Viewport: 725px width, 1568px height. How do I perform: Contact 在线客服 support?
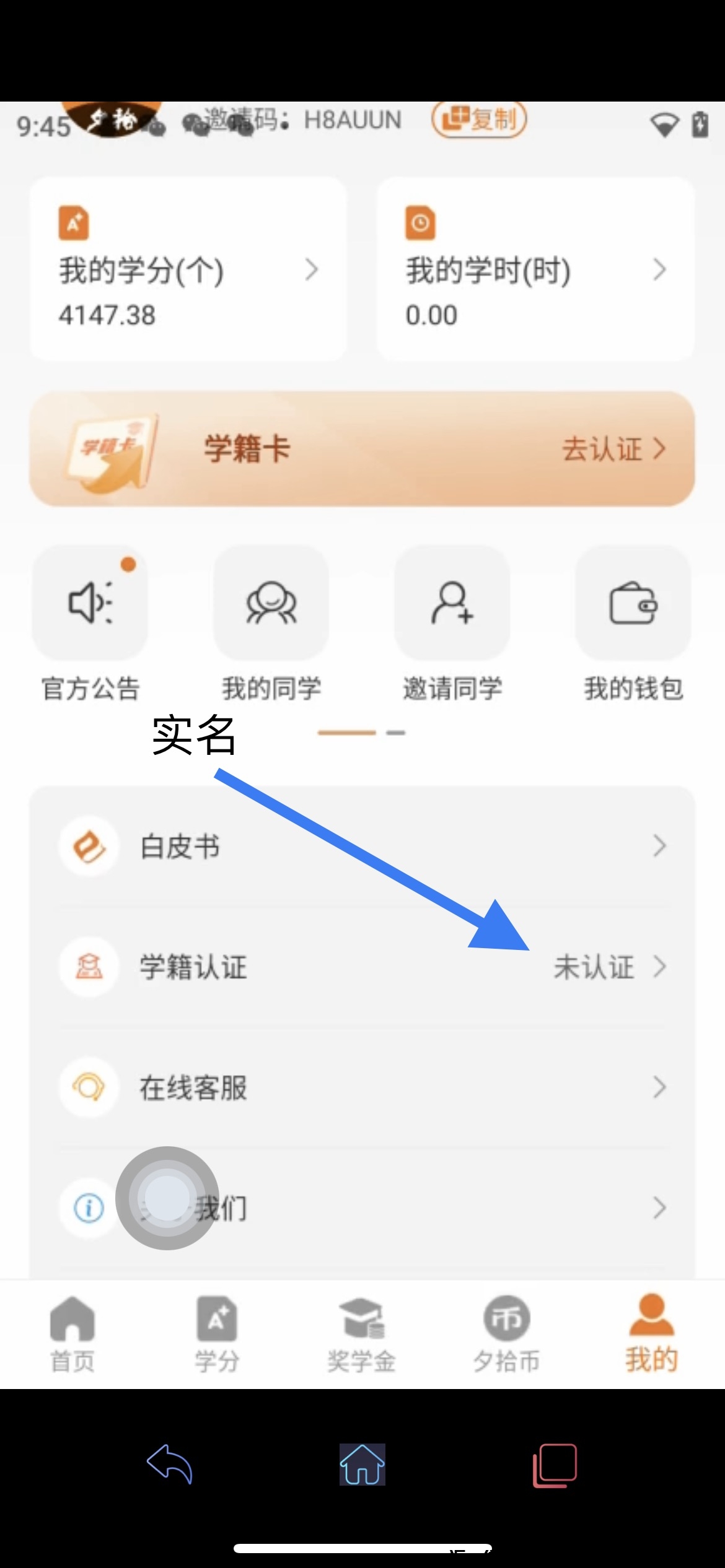[x=362, y=1087]
